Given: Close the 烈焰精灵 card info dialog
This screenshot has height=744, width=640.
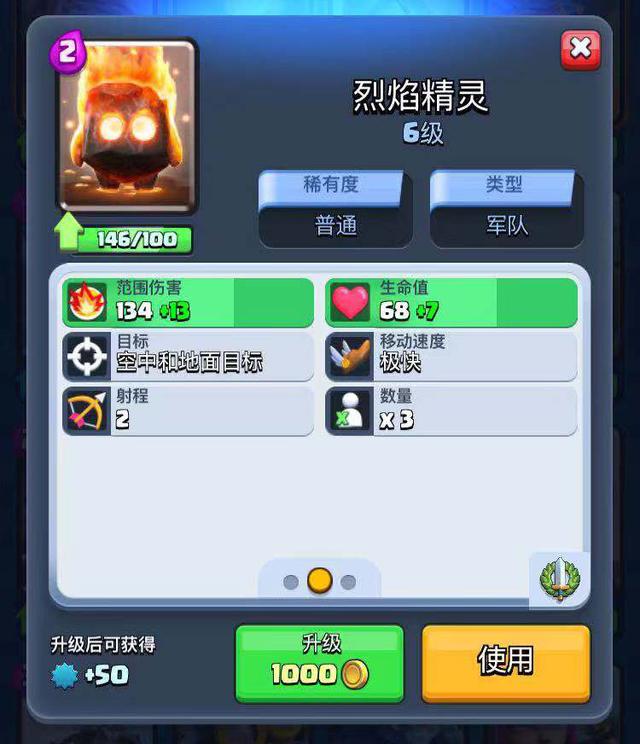Looking at the screenshot, I should [x=580, y=48].
